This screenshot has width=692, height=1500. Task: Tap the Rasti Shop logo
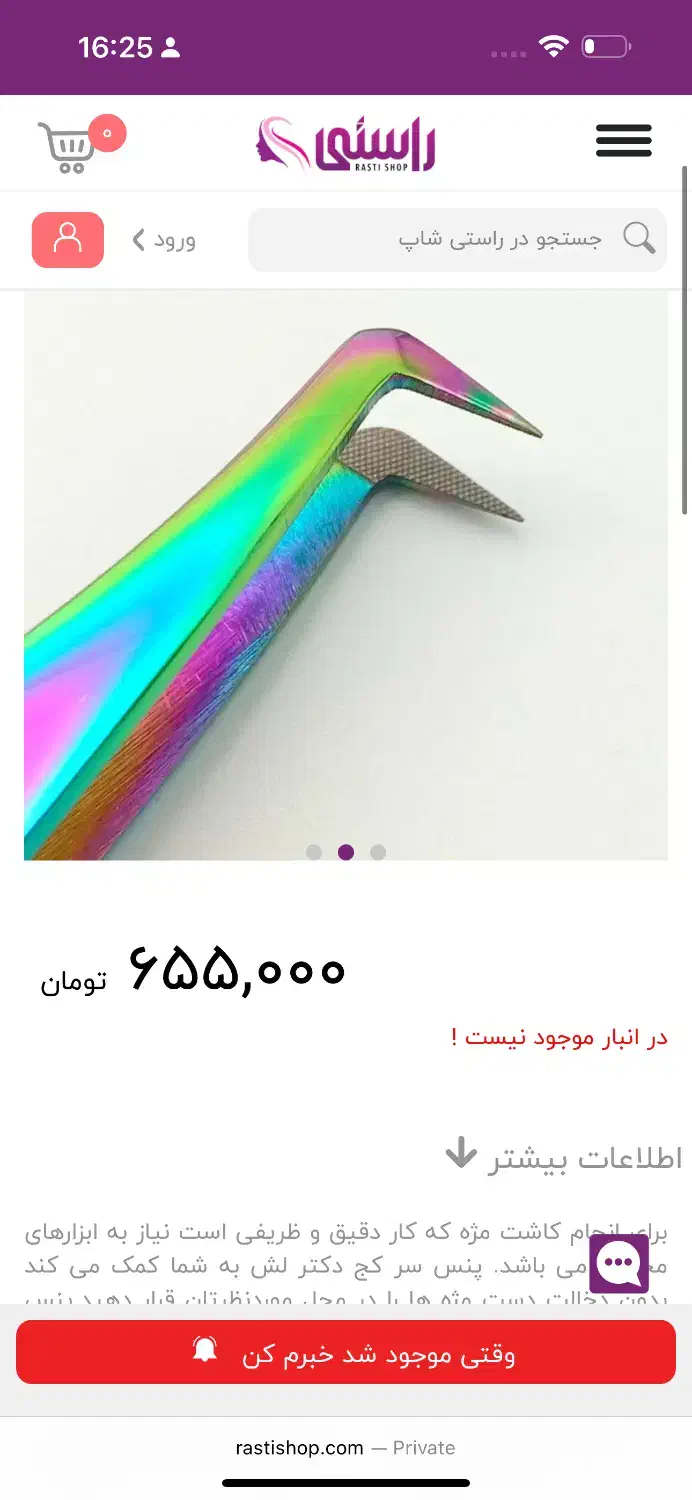[346, 145]
